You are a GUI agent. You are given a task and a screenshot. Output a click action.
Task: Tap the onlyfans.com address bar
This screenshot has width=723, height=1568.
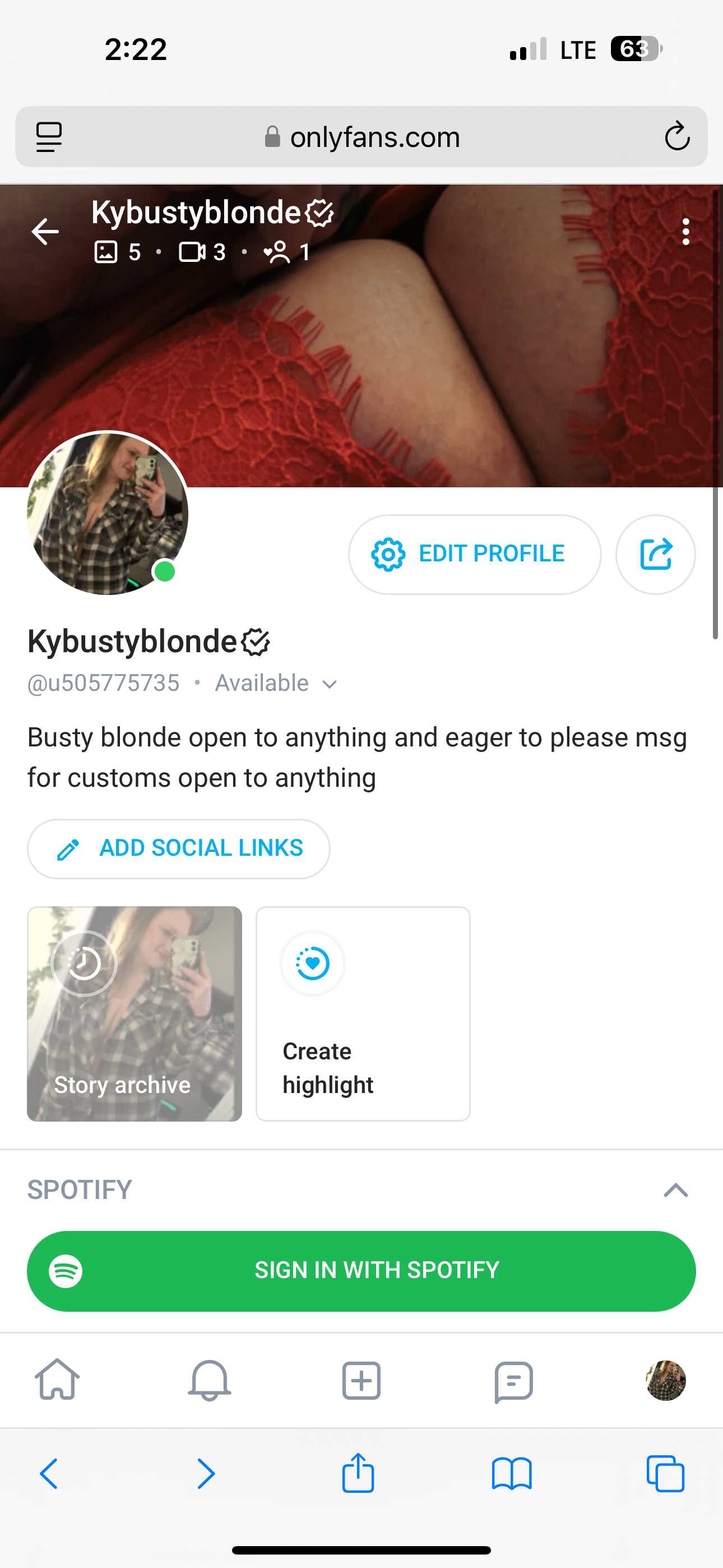coord(363,137)
